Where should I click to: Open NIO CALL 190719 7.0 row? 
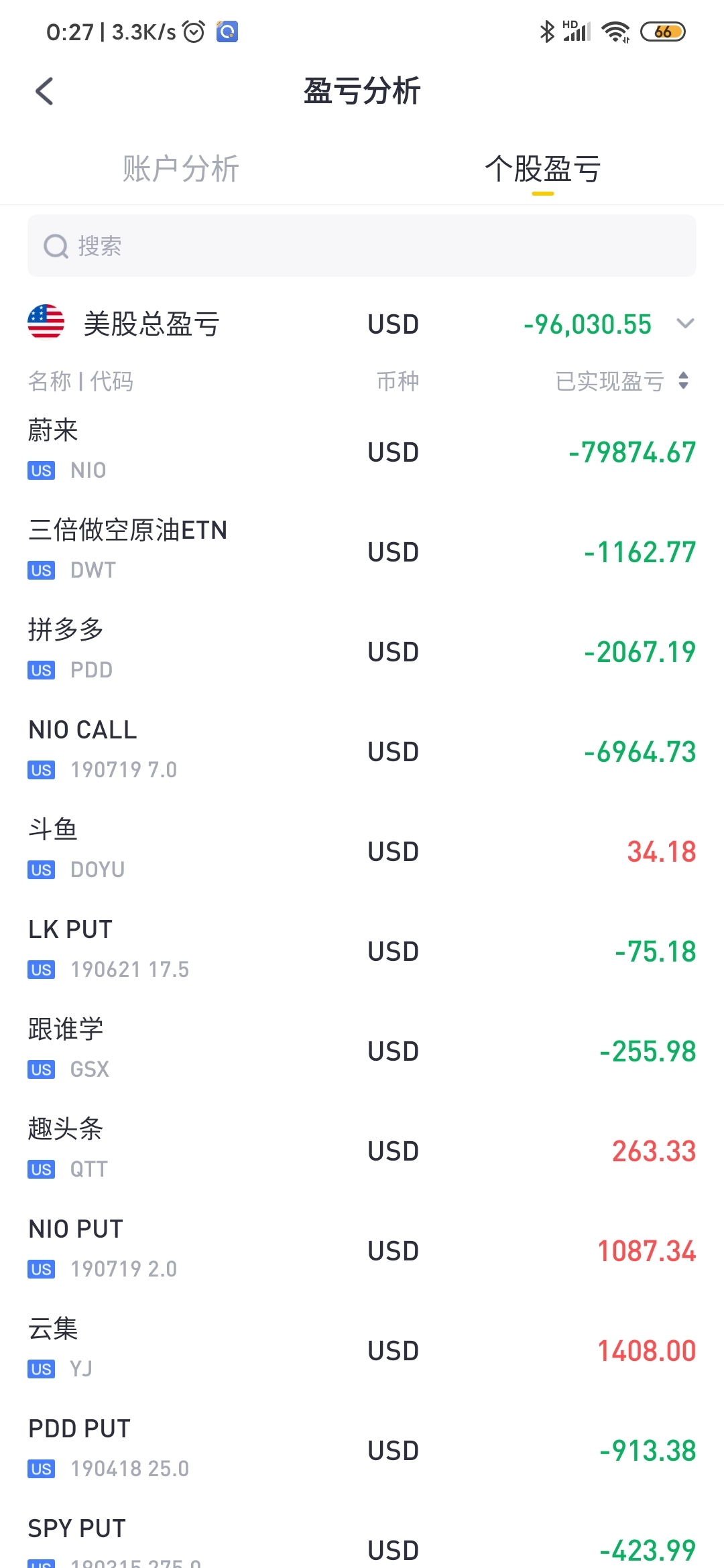pos(362,750)
